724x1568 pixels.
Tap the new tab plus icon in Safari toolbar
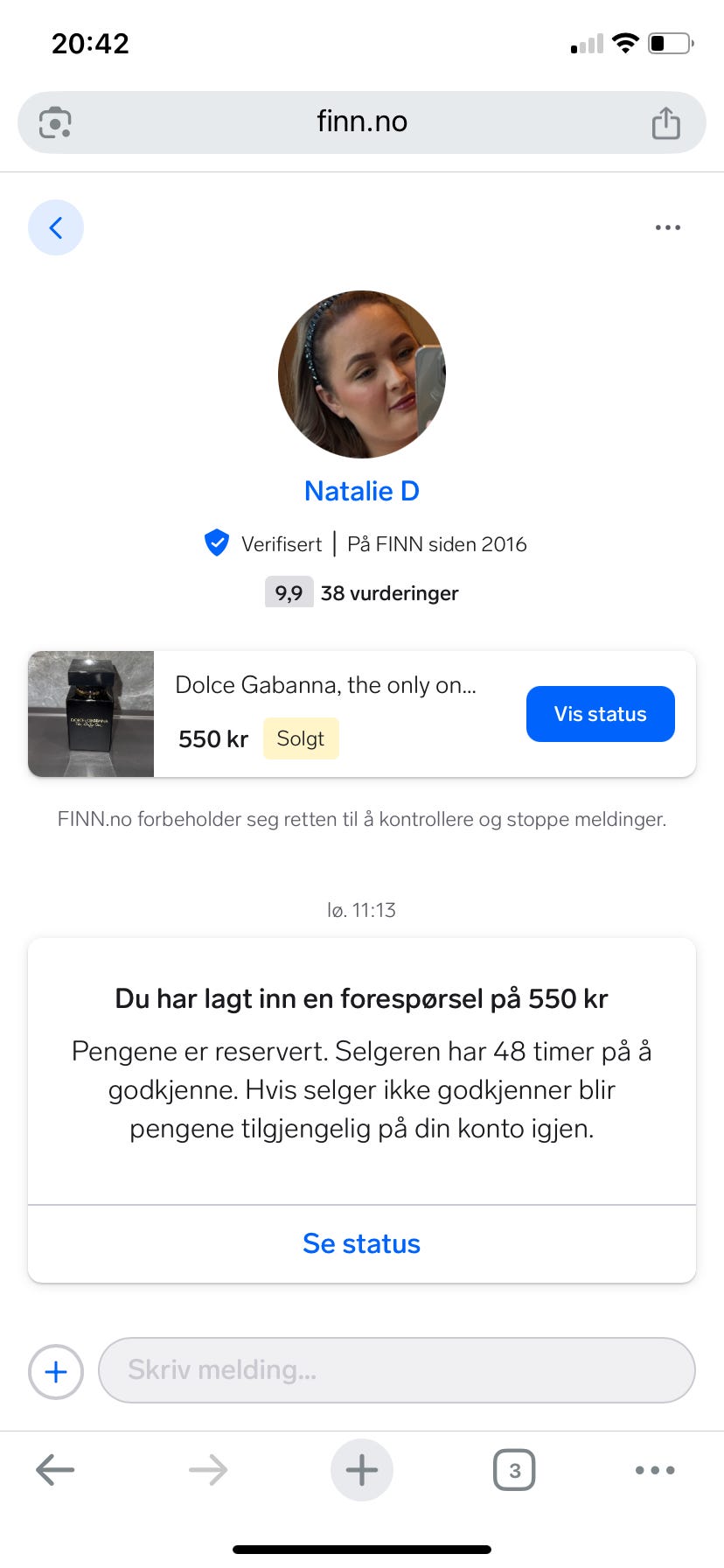coord(361,1470)
